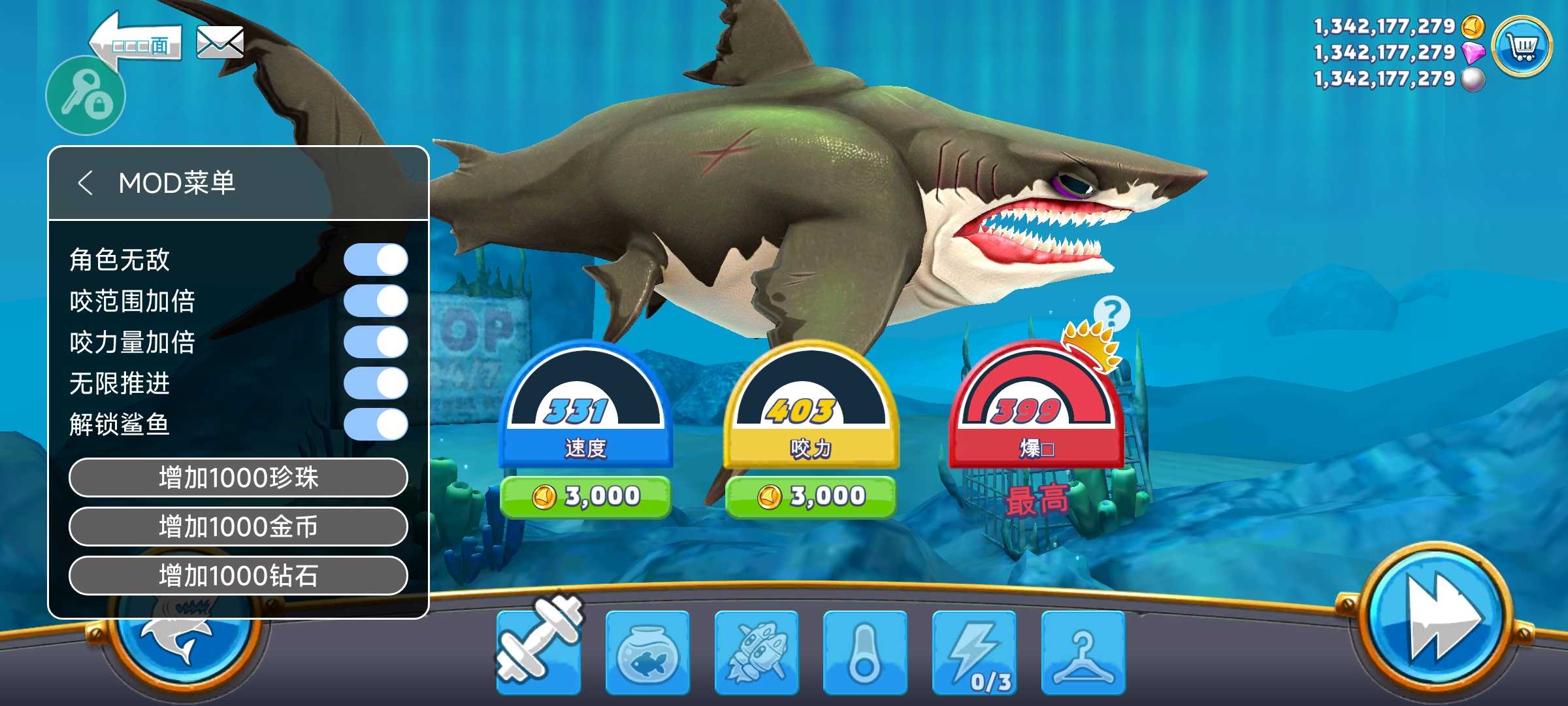Go back from the MOD菜单 header
The height and width of the screenshot is (706, 1568).
click(x=86, y=183)
